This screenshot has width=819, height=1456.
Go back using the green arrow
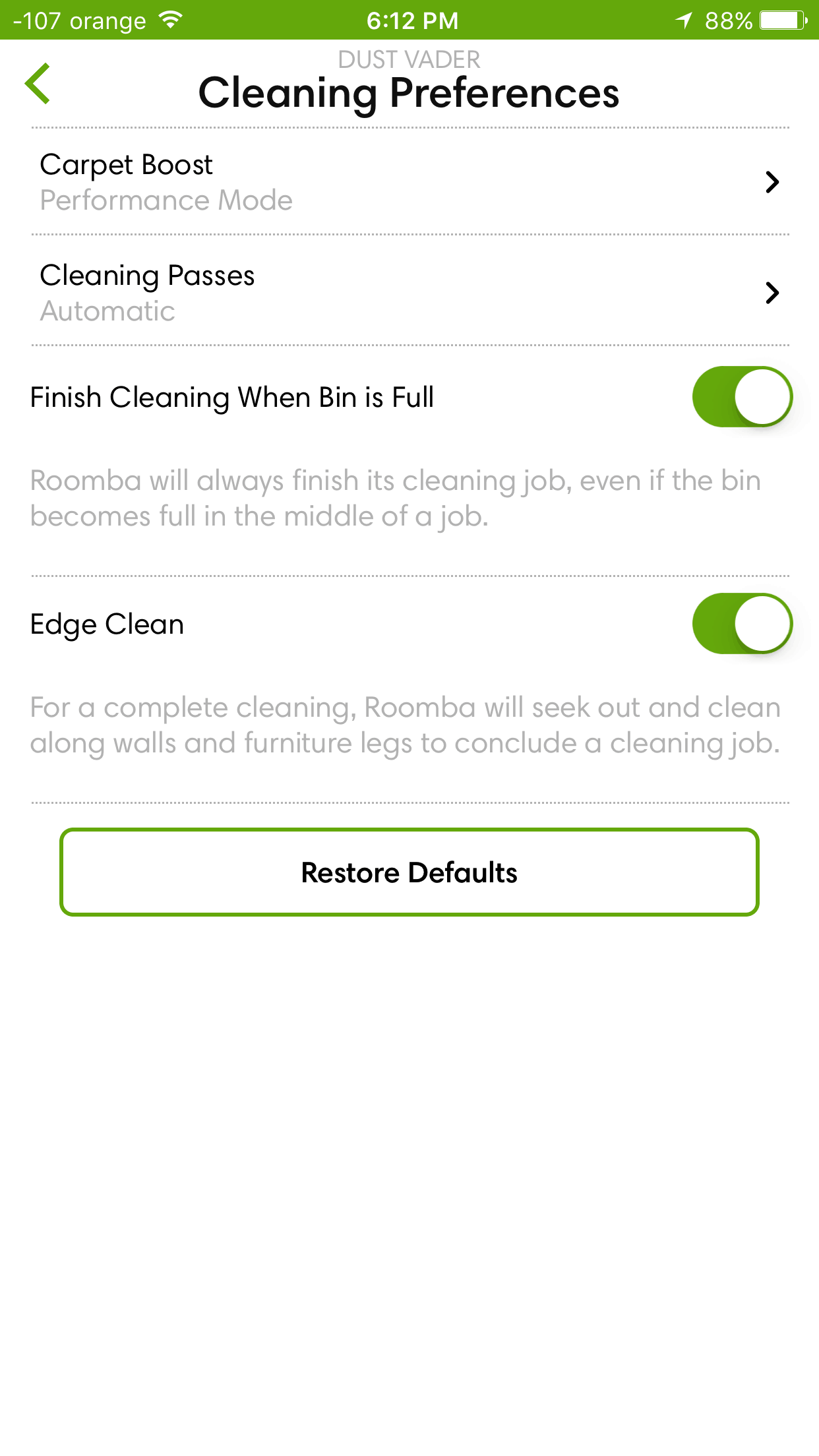coord(38,84)
